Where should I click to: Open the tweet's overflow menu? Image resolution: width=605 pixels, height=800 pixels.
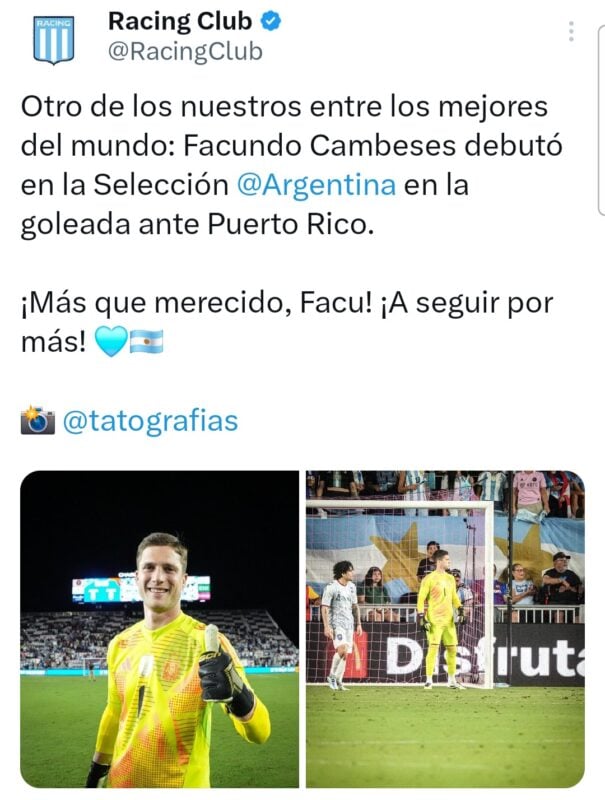click(571, 31)
